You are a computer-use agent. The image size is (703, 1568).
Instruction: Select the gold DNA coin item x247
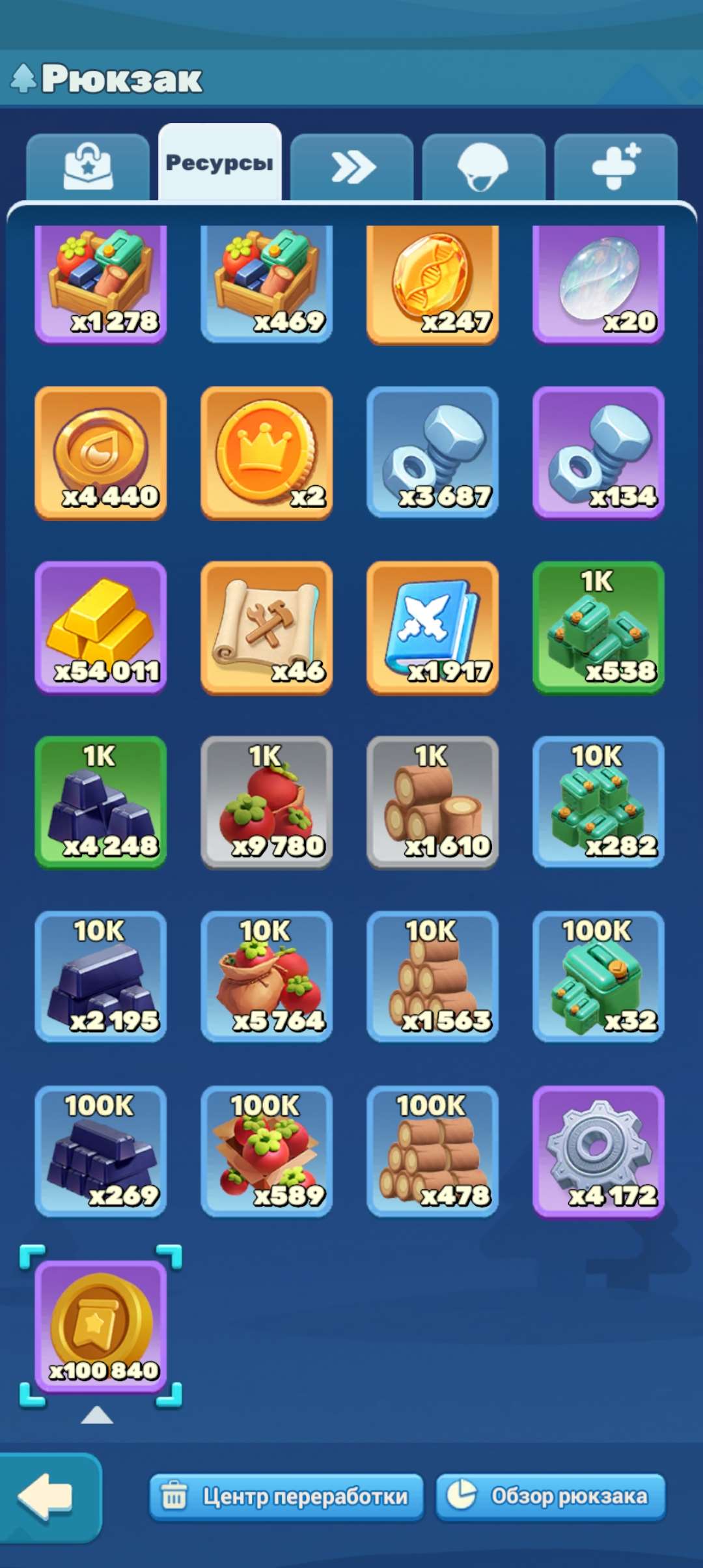click(x=433, y=283)
